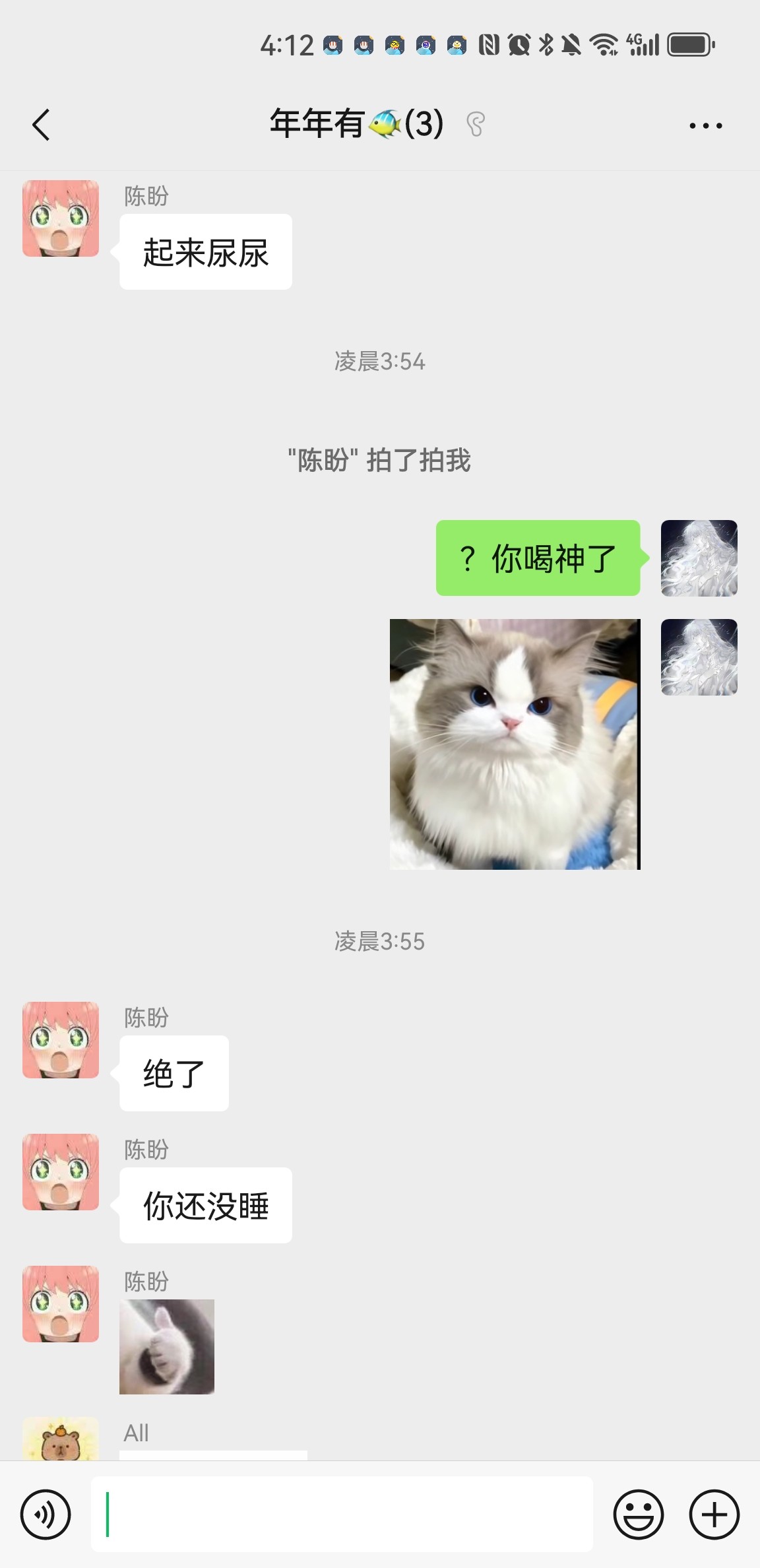Open All's capybara avatar profile
Viewport: 760px width, 1568px height.
pyautogui.click(x=61, y=1439)
